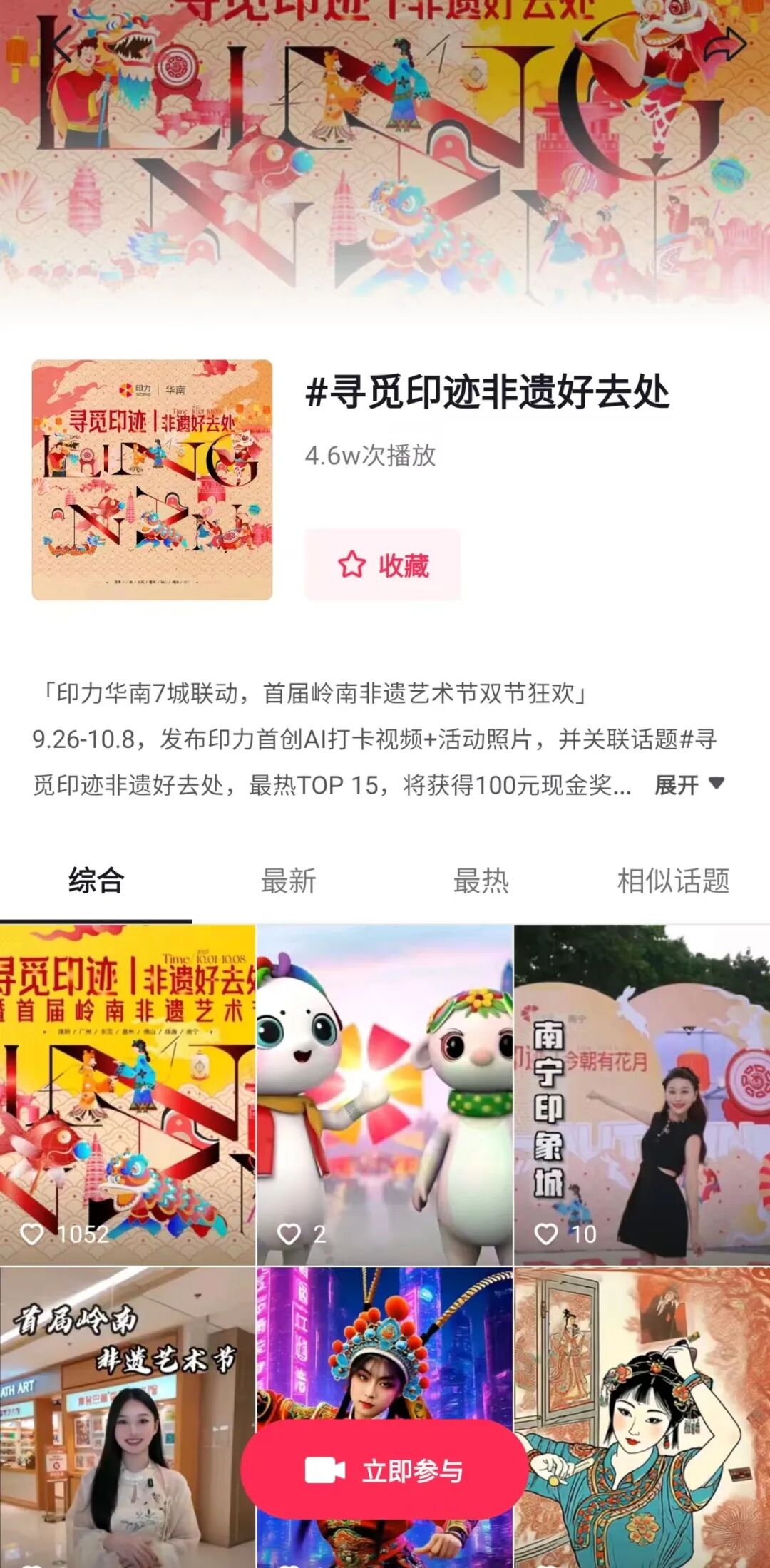Open the poster video with 1052 likes
Viewport: 770px width, 1568px height.
[128, 1095]
